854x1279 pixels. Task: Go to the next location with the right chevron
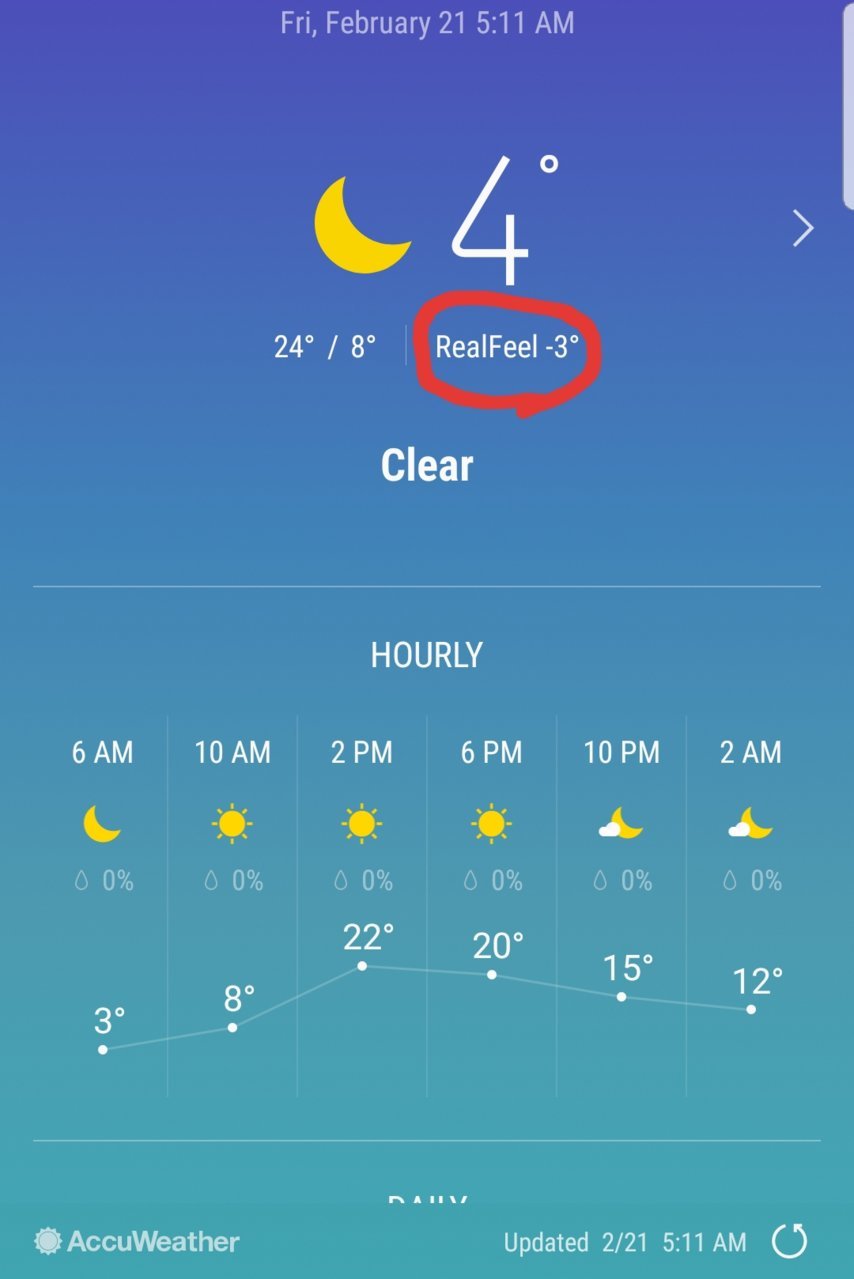(803, 229)
